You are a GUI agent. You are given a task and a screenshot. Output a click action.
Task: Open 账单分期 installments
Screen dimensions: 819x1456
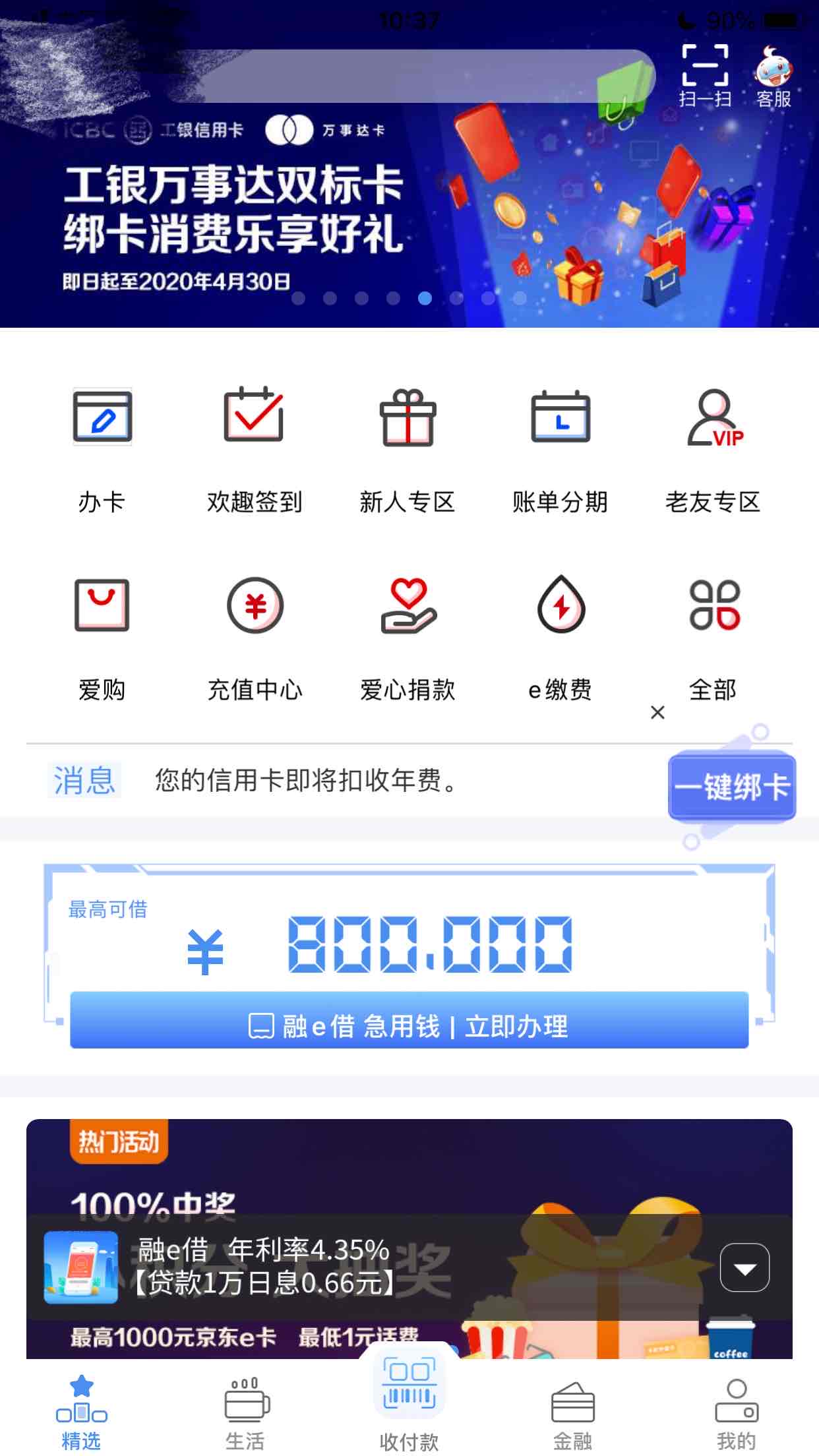561,446
